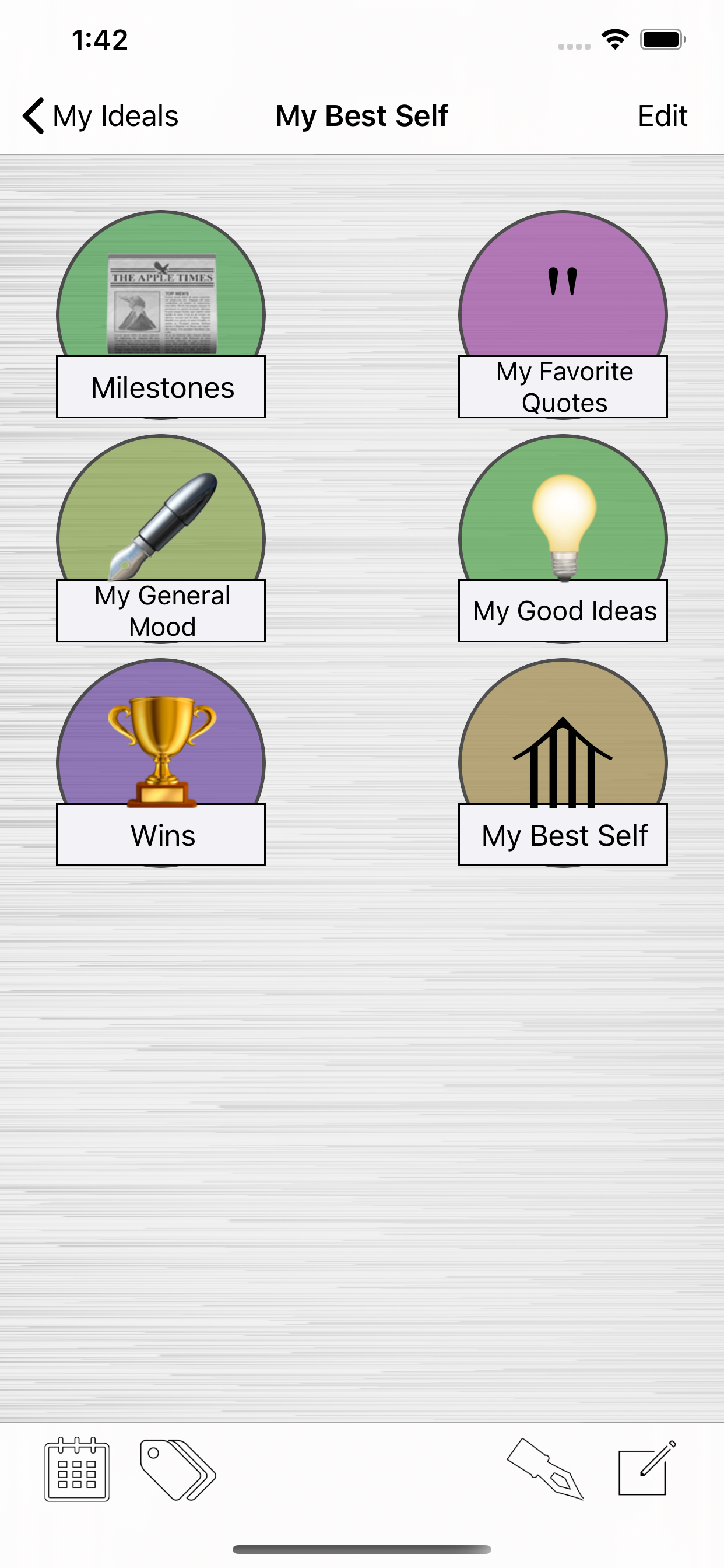Open My Good Ideas
The height and width of the screenshot is (1568, 724).
(x=563, y=538)
